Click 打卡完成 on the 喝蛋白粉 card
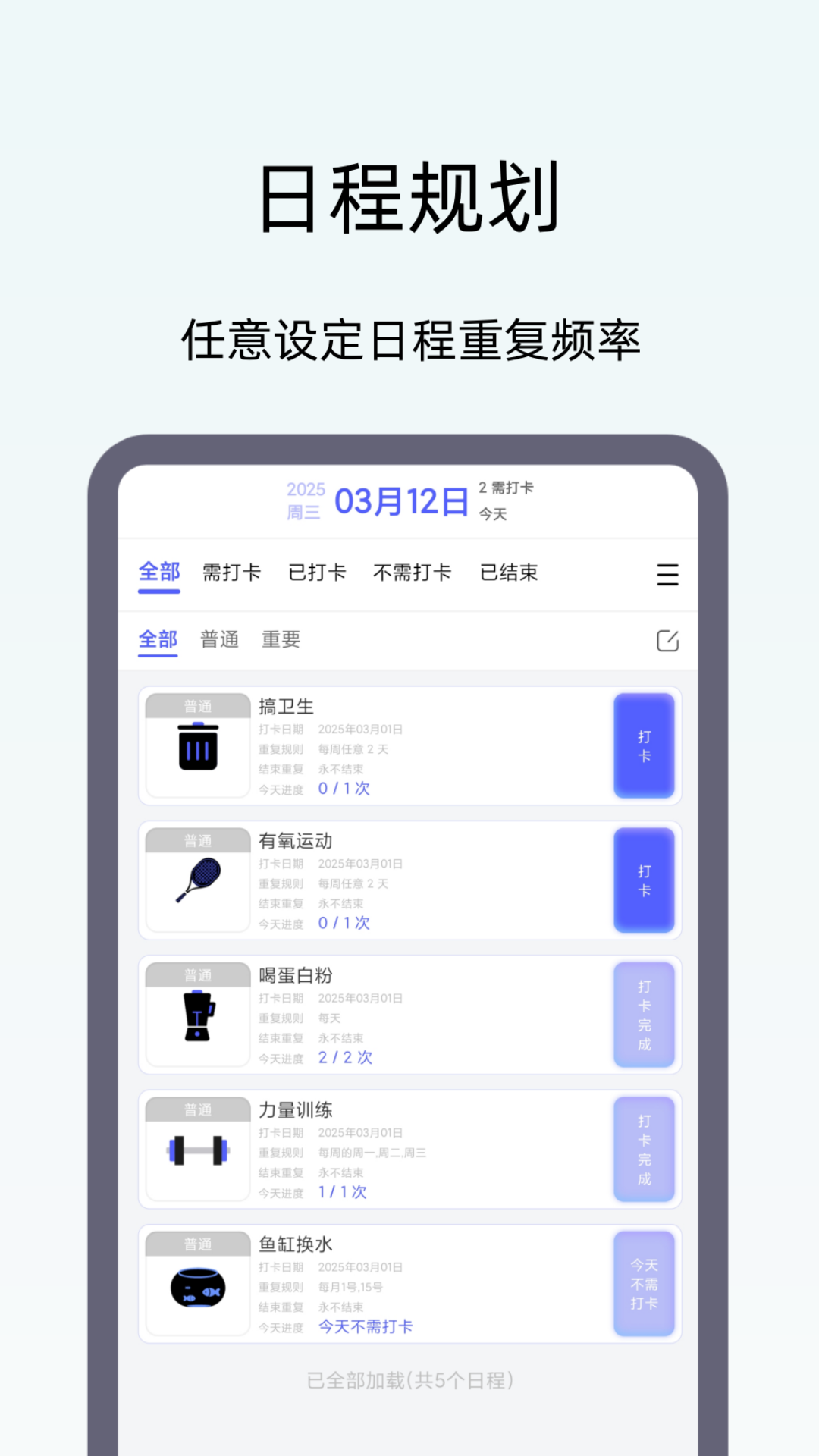Image resolution: width=819 pixels, height=1456 pixels. [x=644, y=1015]
